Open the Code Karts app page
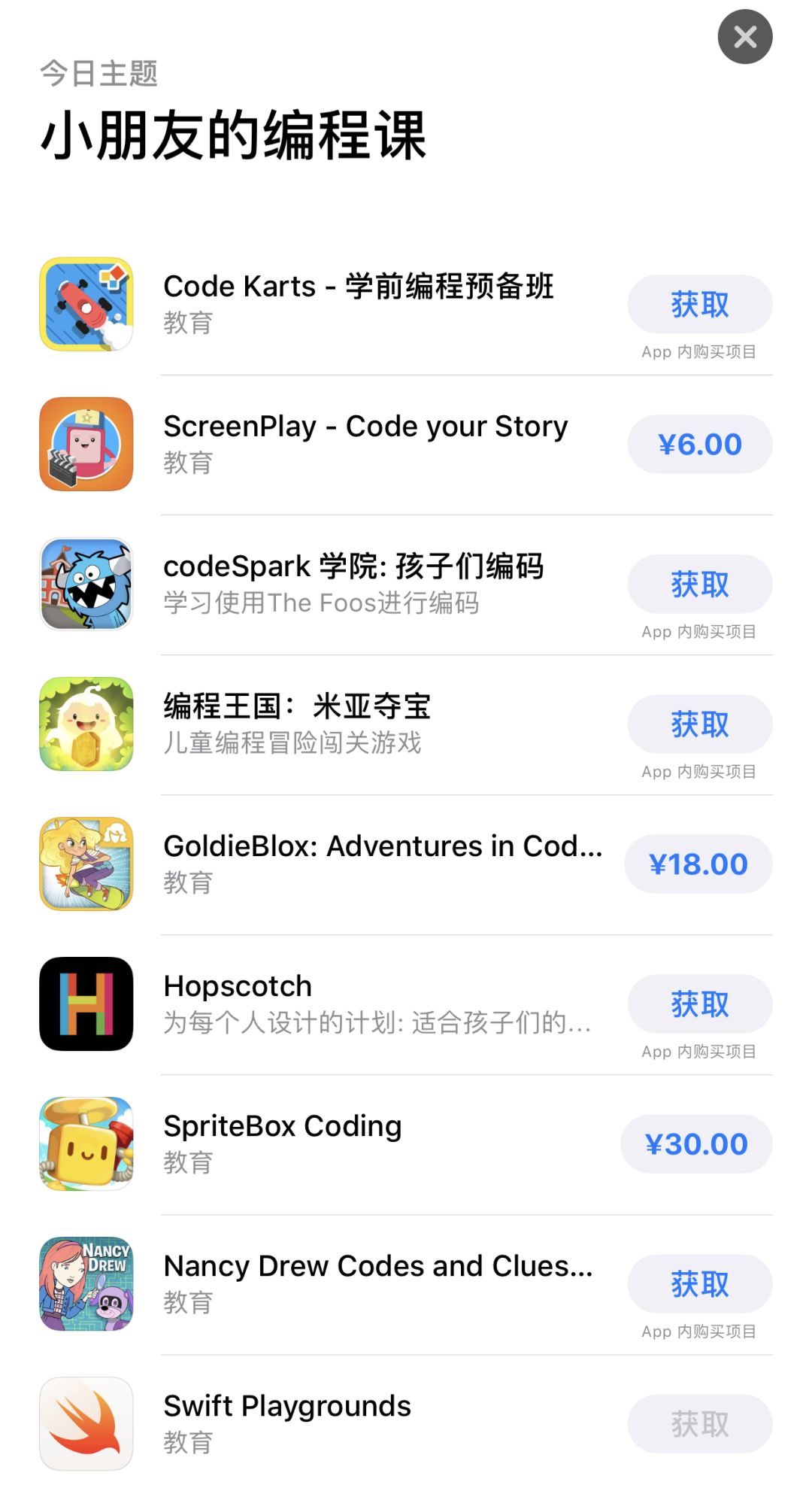Screen dimensions: 812x1488 [x=358, y=287]
